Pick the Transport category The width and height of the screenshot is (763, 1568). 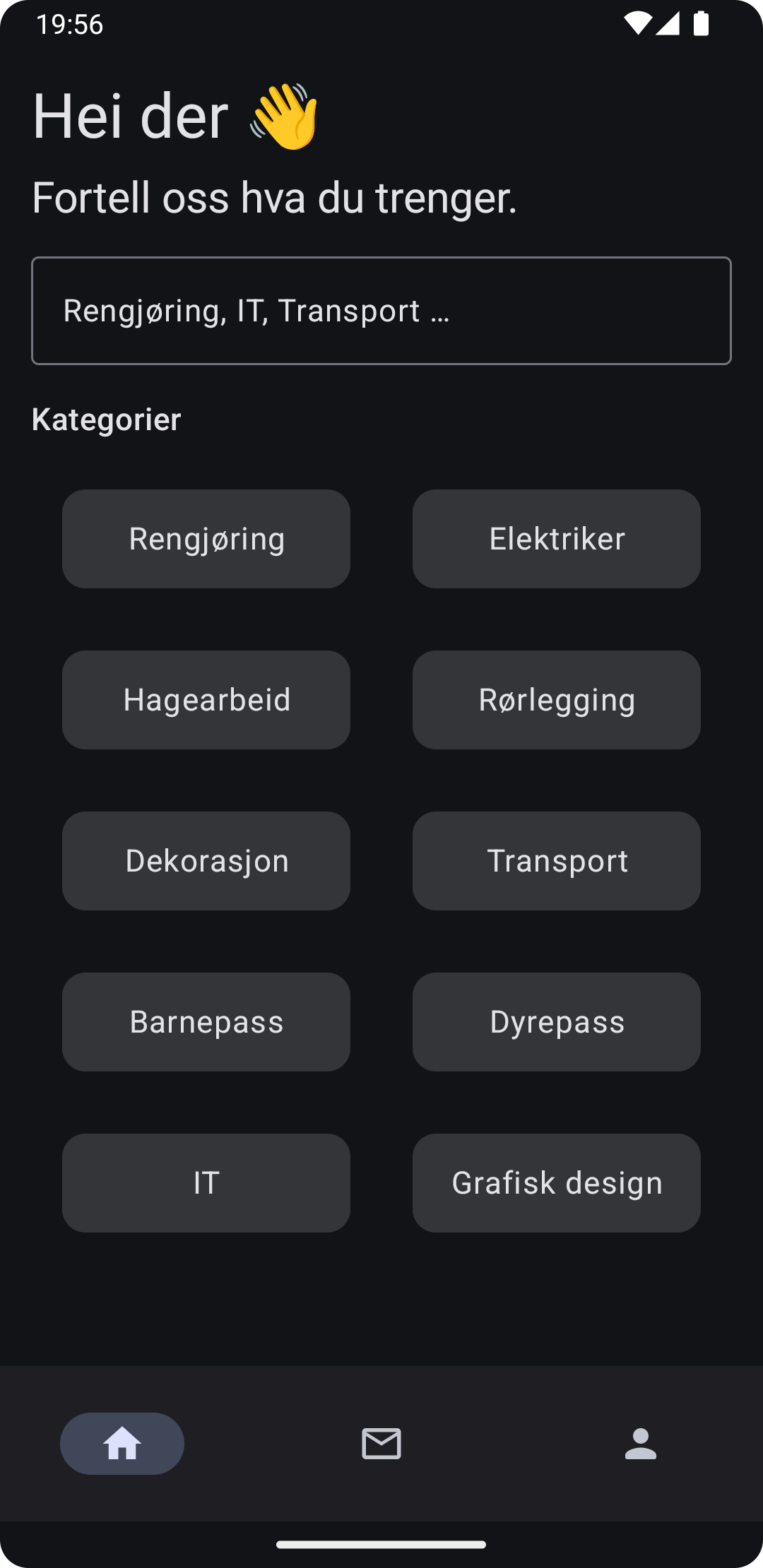(x=556, y=860)
